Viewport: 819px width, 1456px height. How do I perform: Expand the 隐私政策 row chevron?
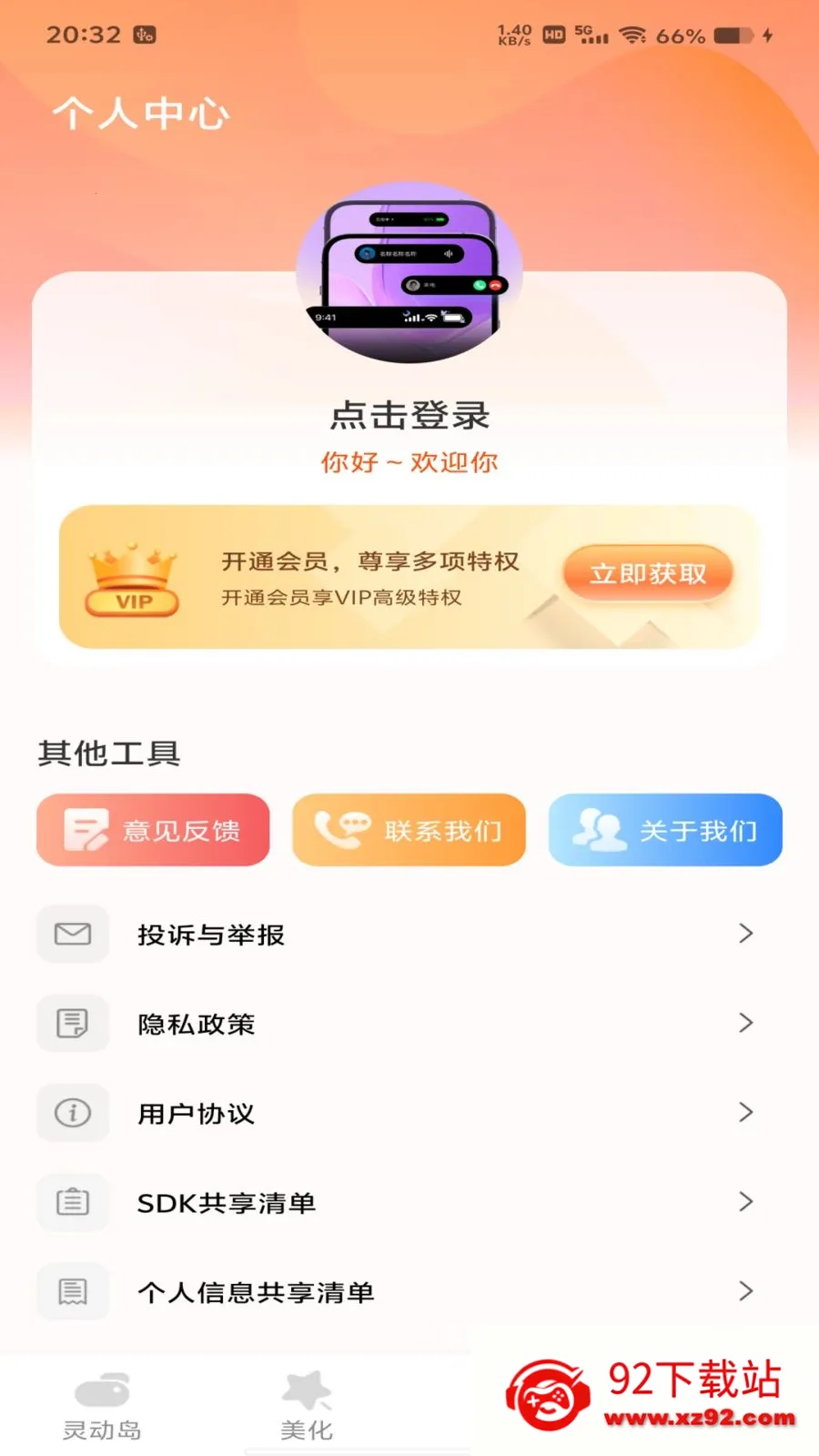746,1023
